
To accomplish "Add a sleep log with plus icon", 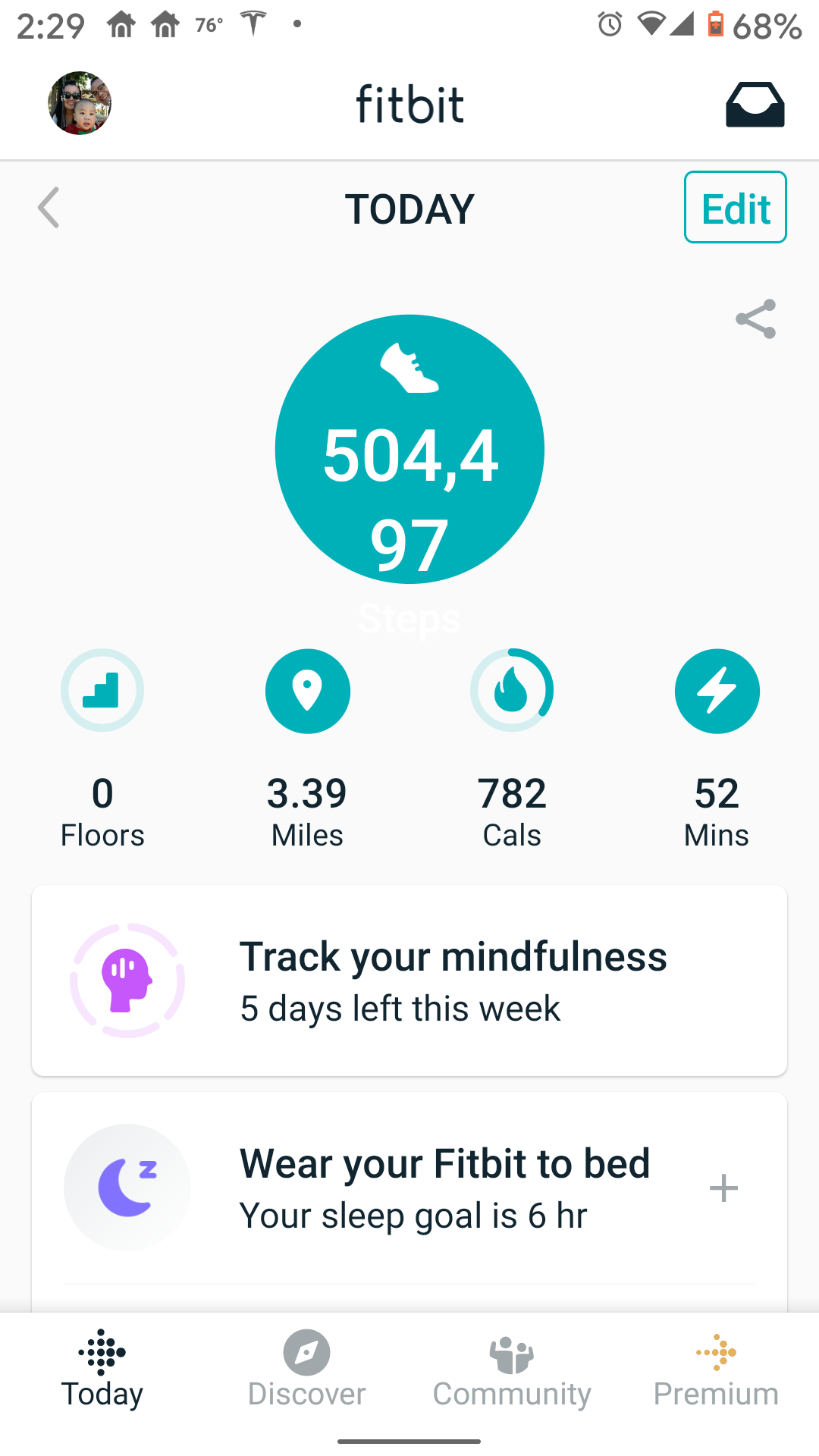I will coord(723,1188).
